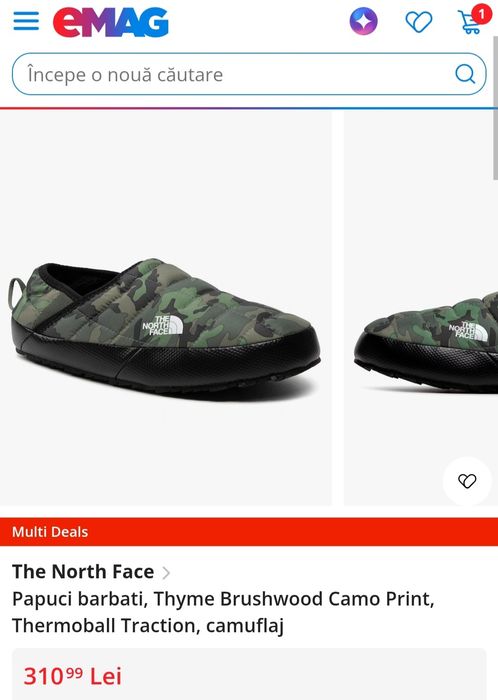Image resolution: width=498 pixels, height=700 pixels.
Task: Open the favorites heart in the header
Action: tap(419, 22)
